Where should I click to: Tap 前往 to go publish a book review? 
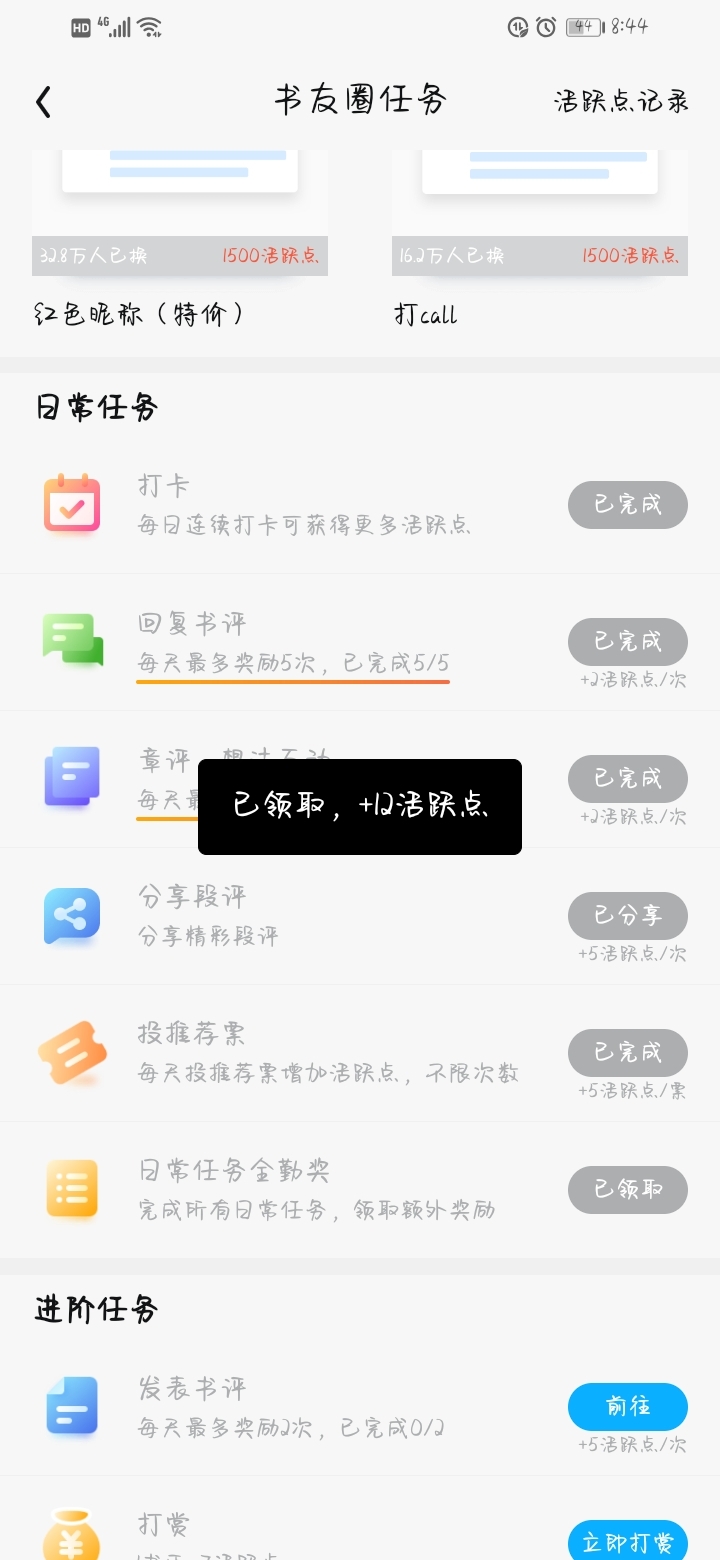click(628, 1407)
